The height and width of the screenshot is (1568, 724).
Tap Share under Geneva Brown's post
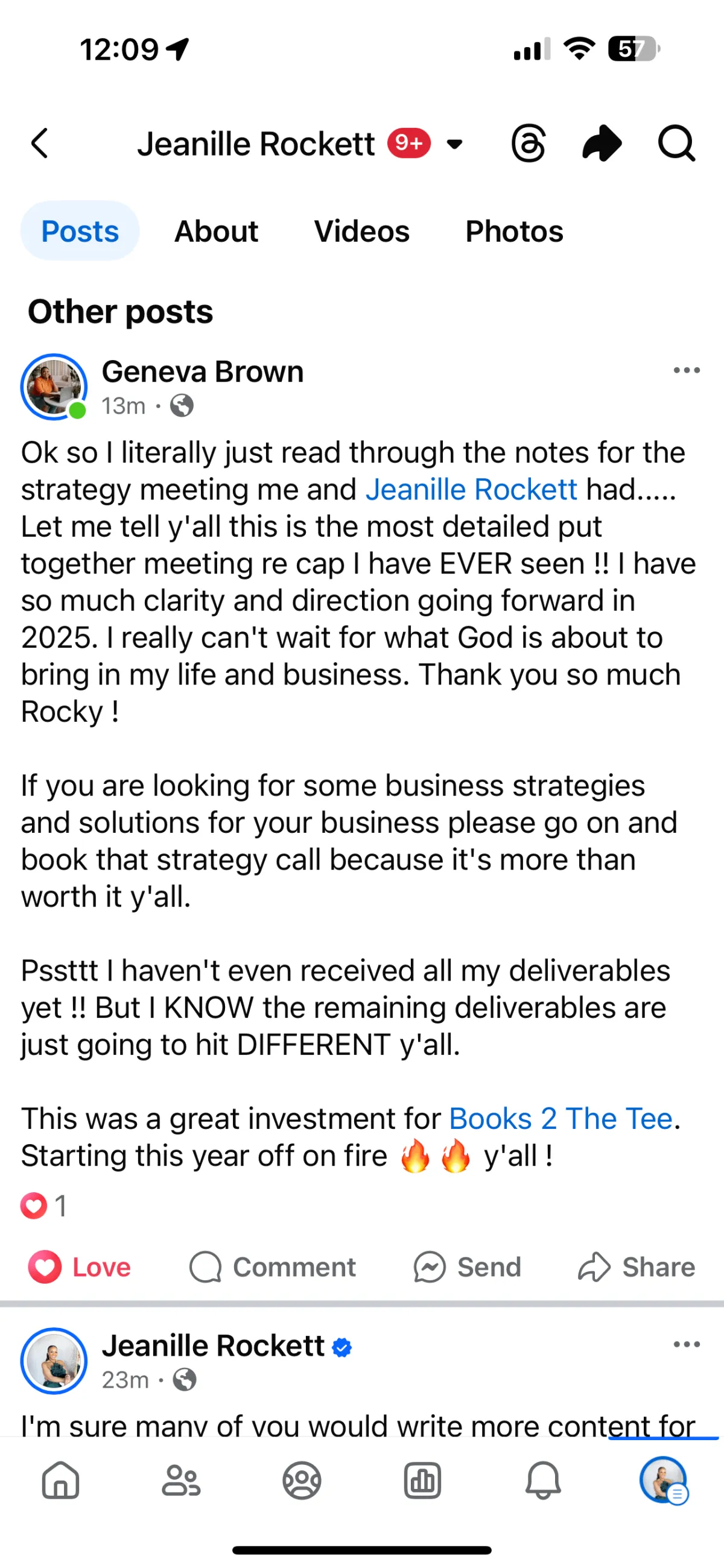click(637, 1267)
